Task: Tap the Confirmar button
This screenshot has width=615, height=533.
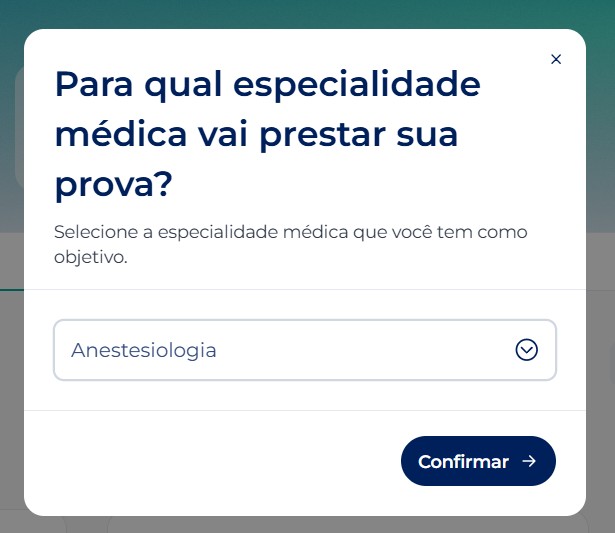Action: point(478,461)
